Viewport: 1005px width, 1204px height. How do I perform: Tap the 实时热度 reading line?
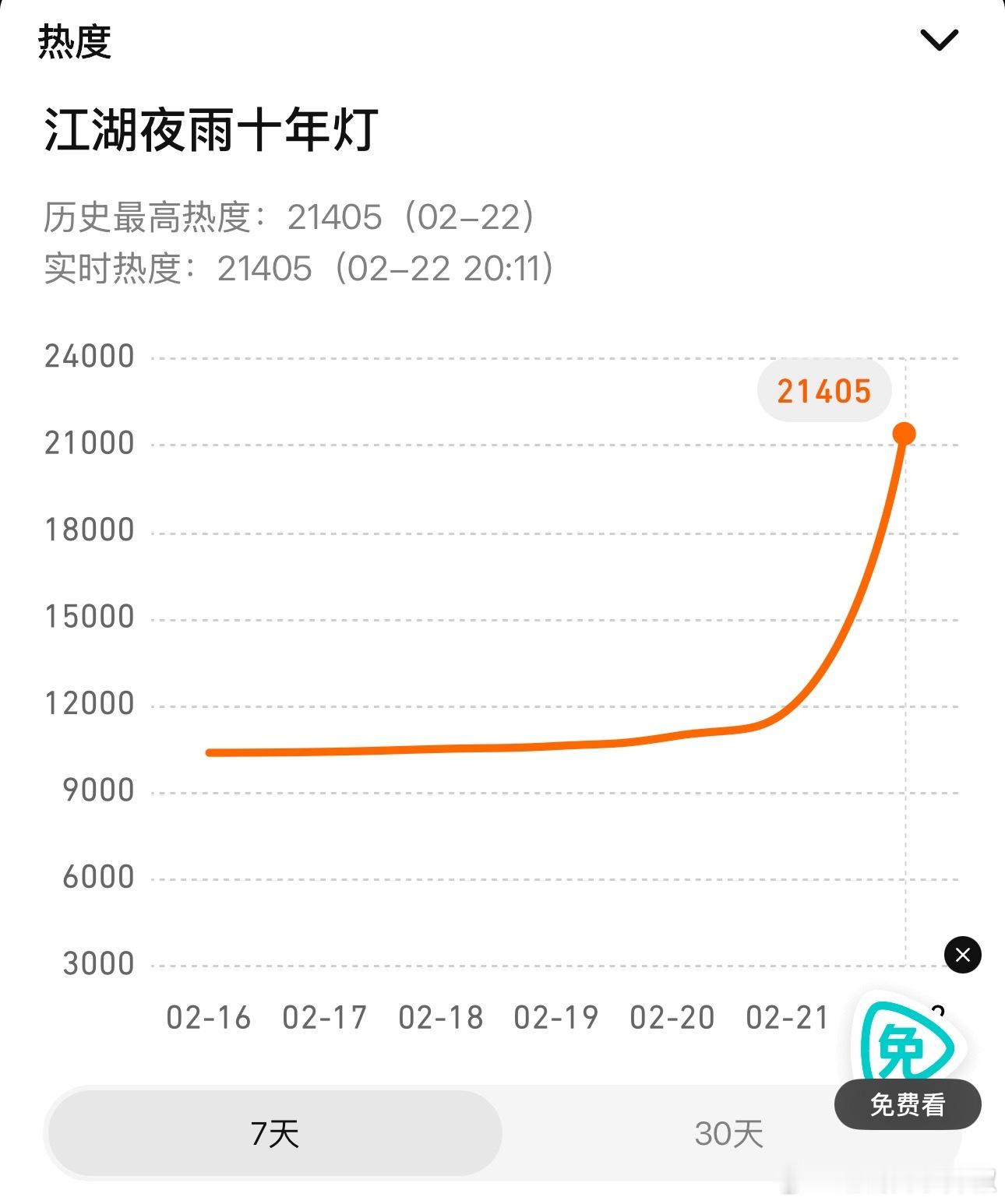tap(300, 269)
